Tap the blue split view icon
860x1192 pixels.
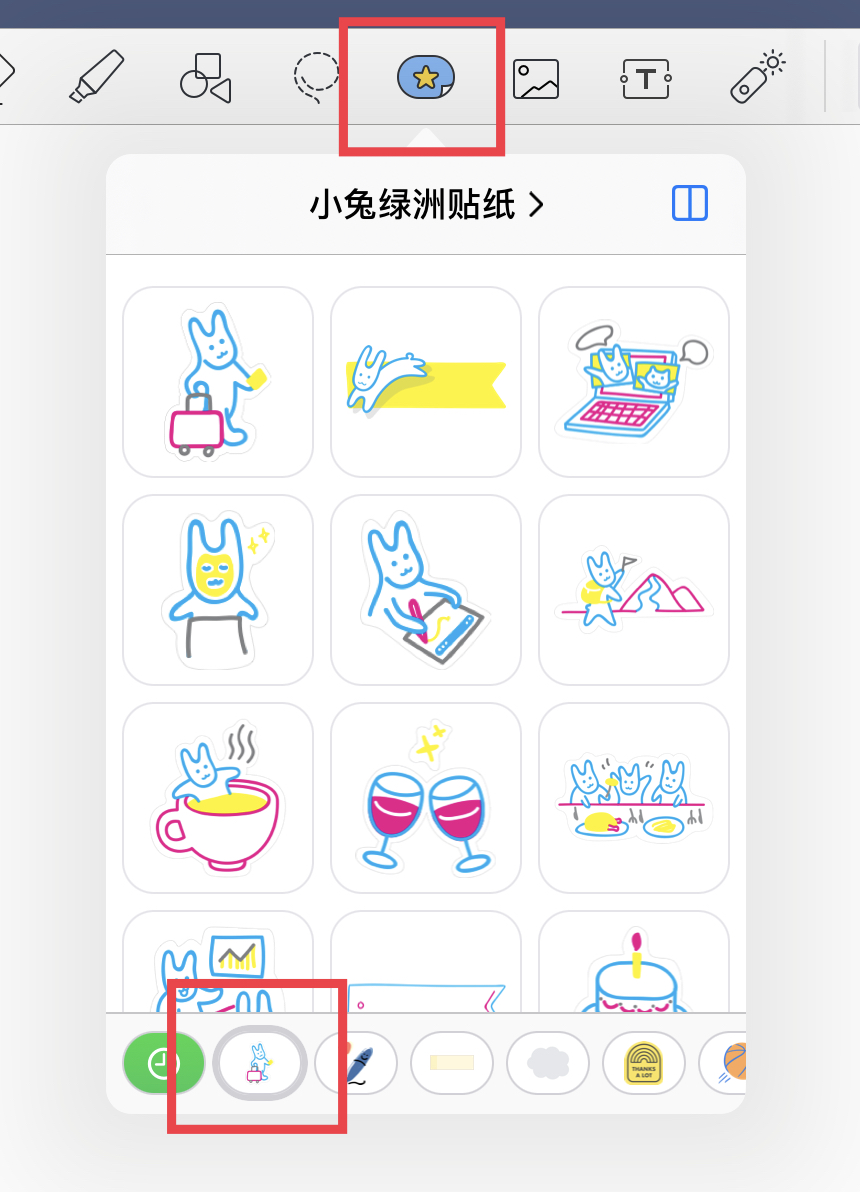[690, 203]
